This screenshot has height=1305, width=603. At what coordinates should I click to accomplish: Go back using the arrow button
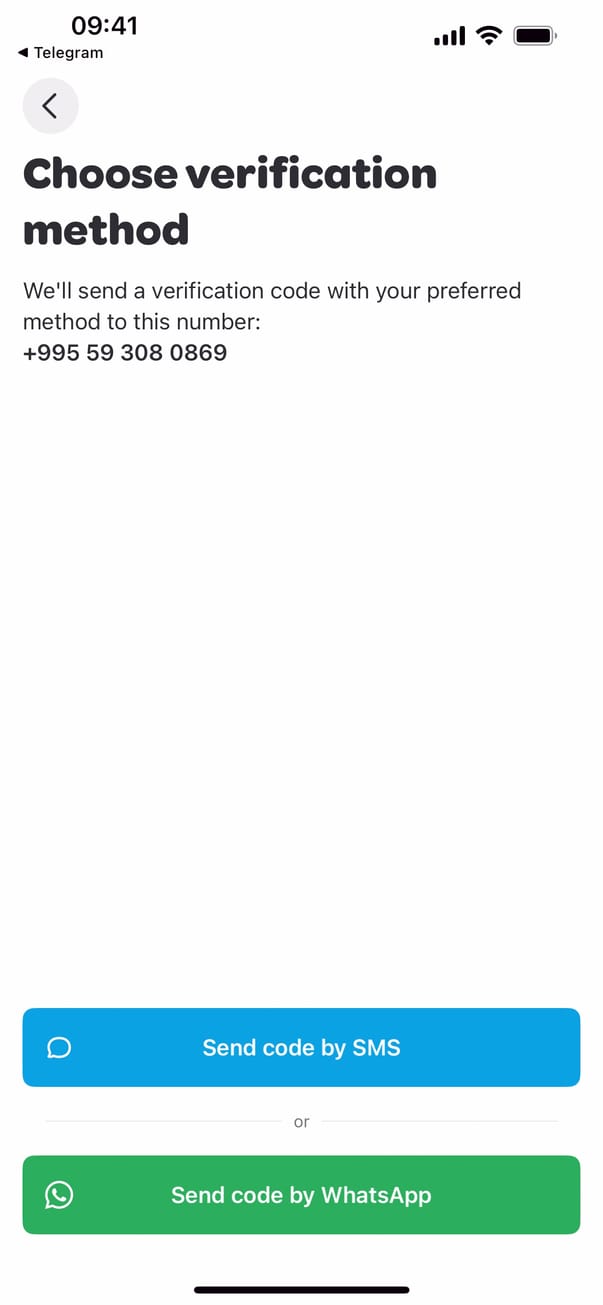coord(50,105)
